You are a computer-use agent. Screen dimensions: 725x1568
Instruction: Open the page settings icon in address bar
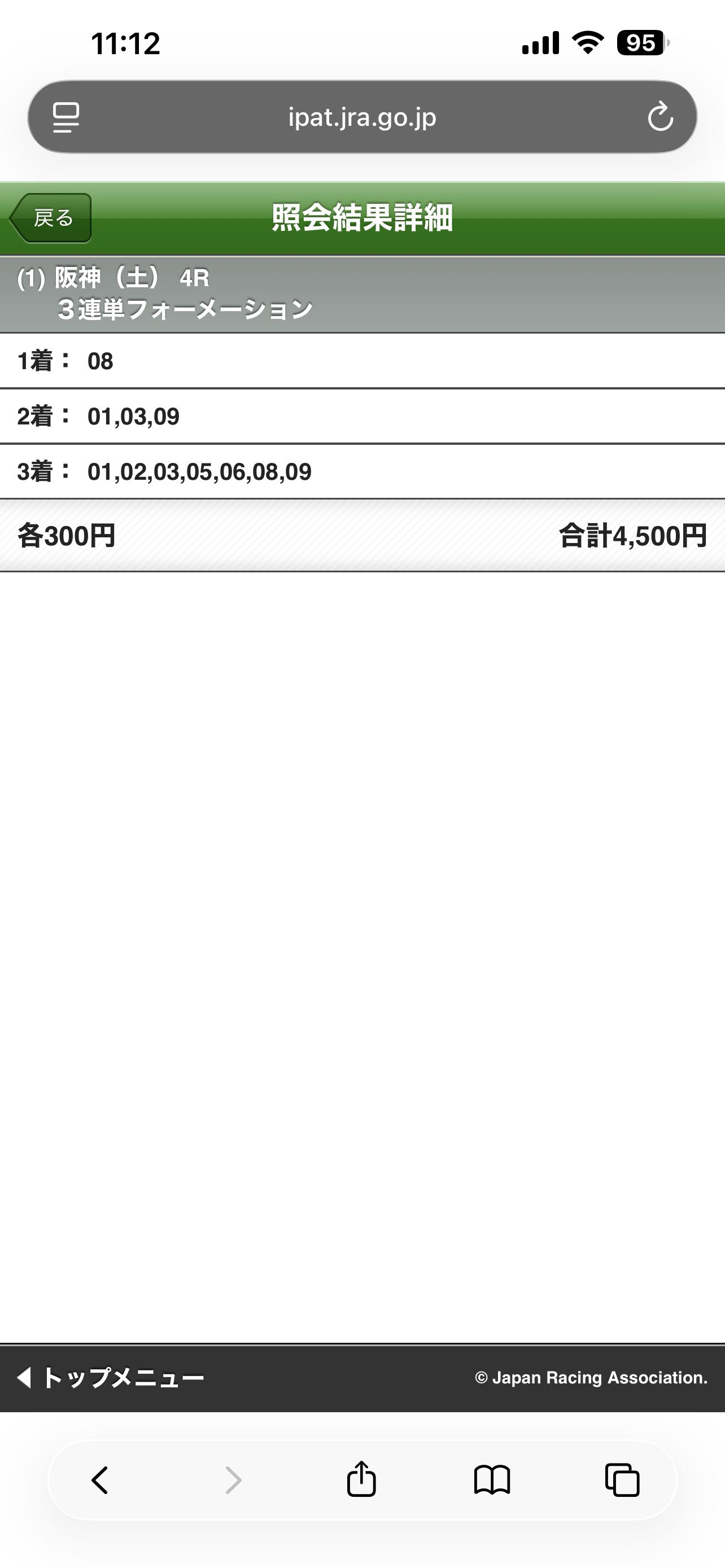(65, 117)
